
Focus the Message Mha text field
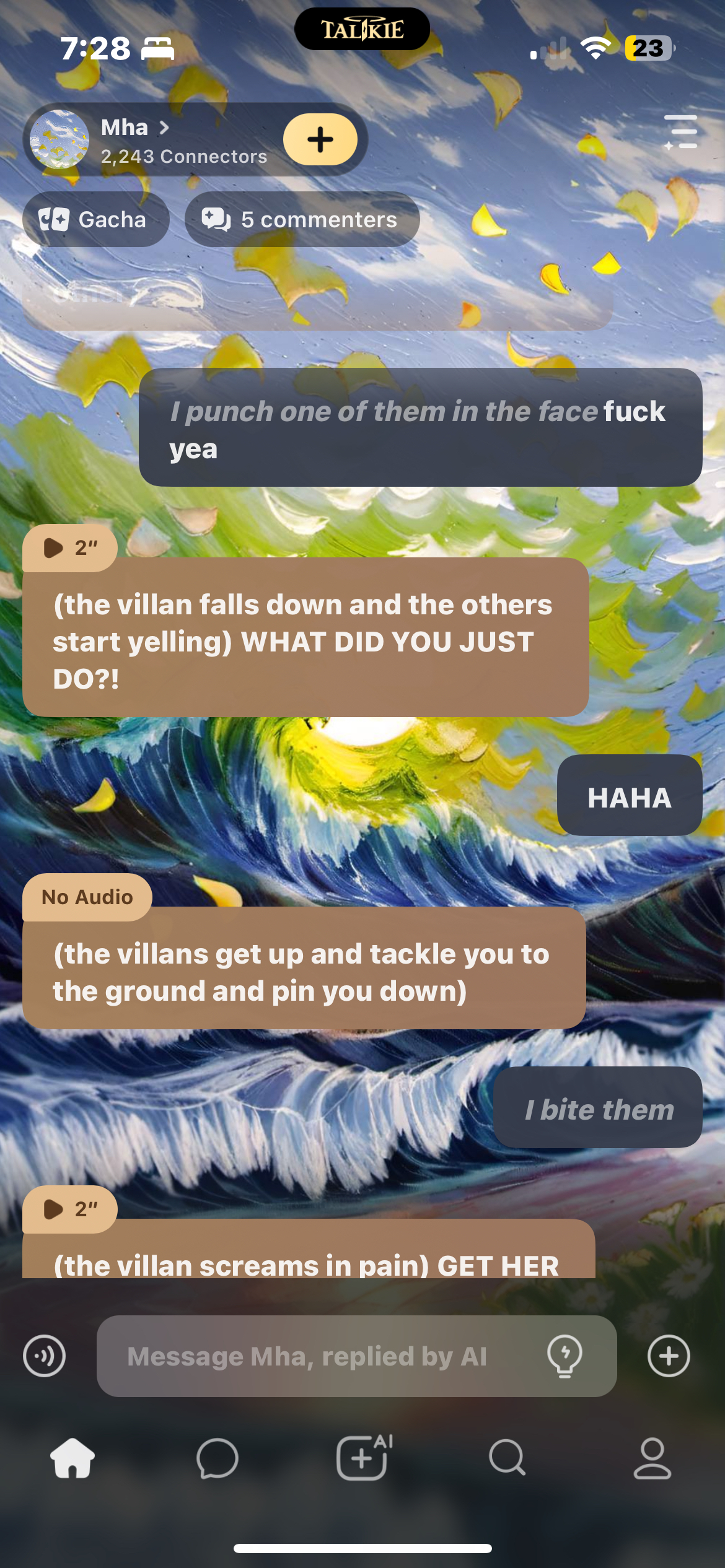pos(322,1356)
